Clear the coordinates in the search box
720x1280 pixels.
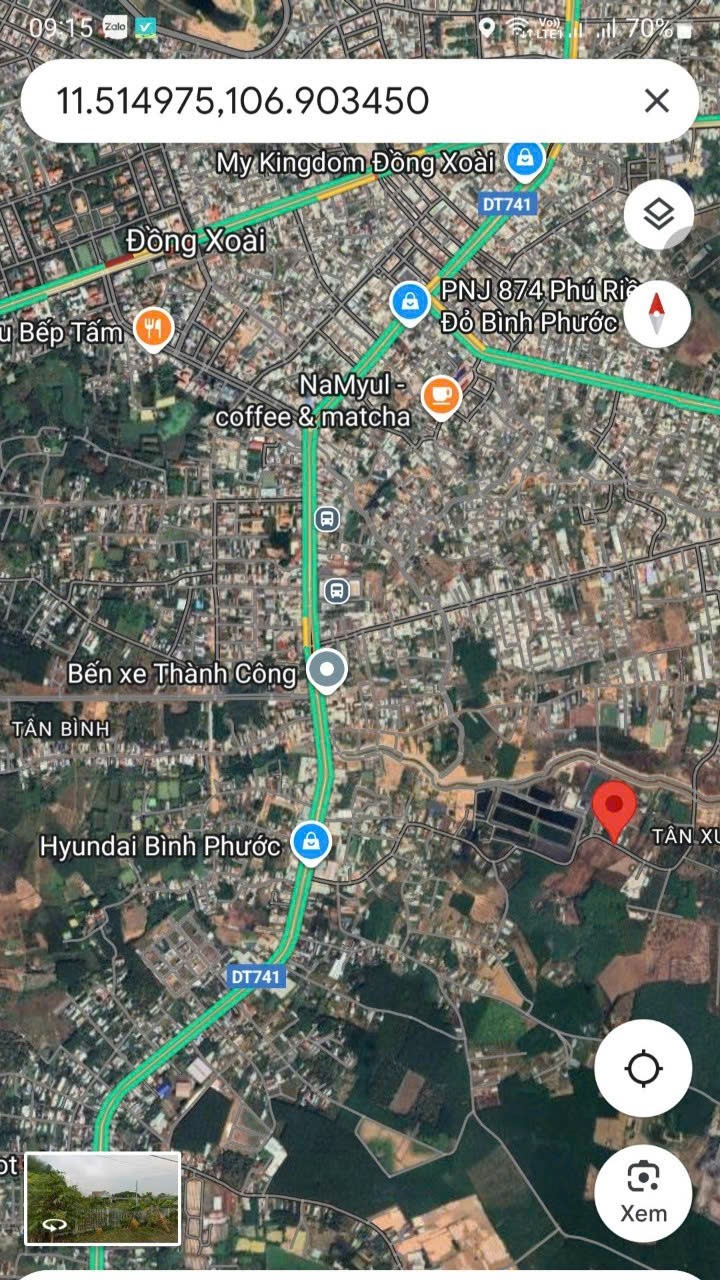(x=656, y=100)
